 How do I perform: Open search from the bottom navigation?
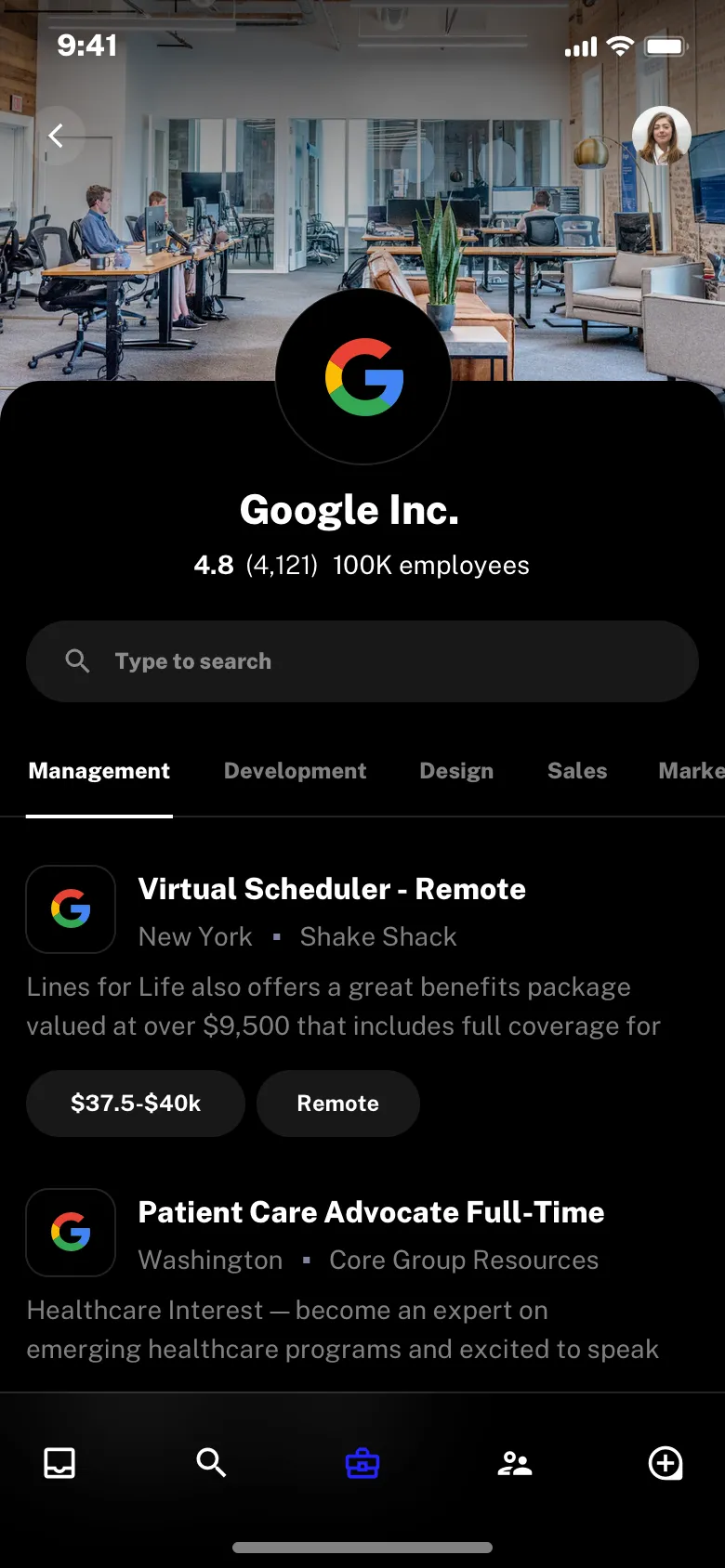coord(211,1463)
